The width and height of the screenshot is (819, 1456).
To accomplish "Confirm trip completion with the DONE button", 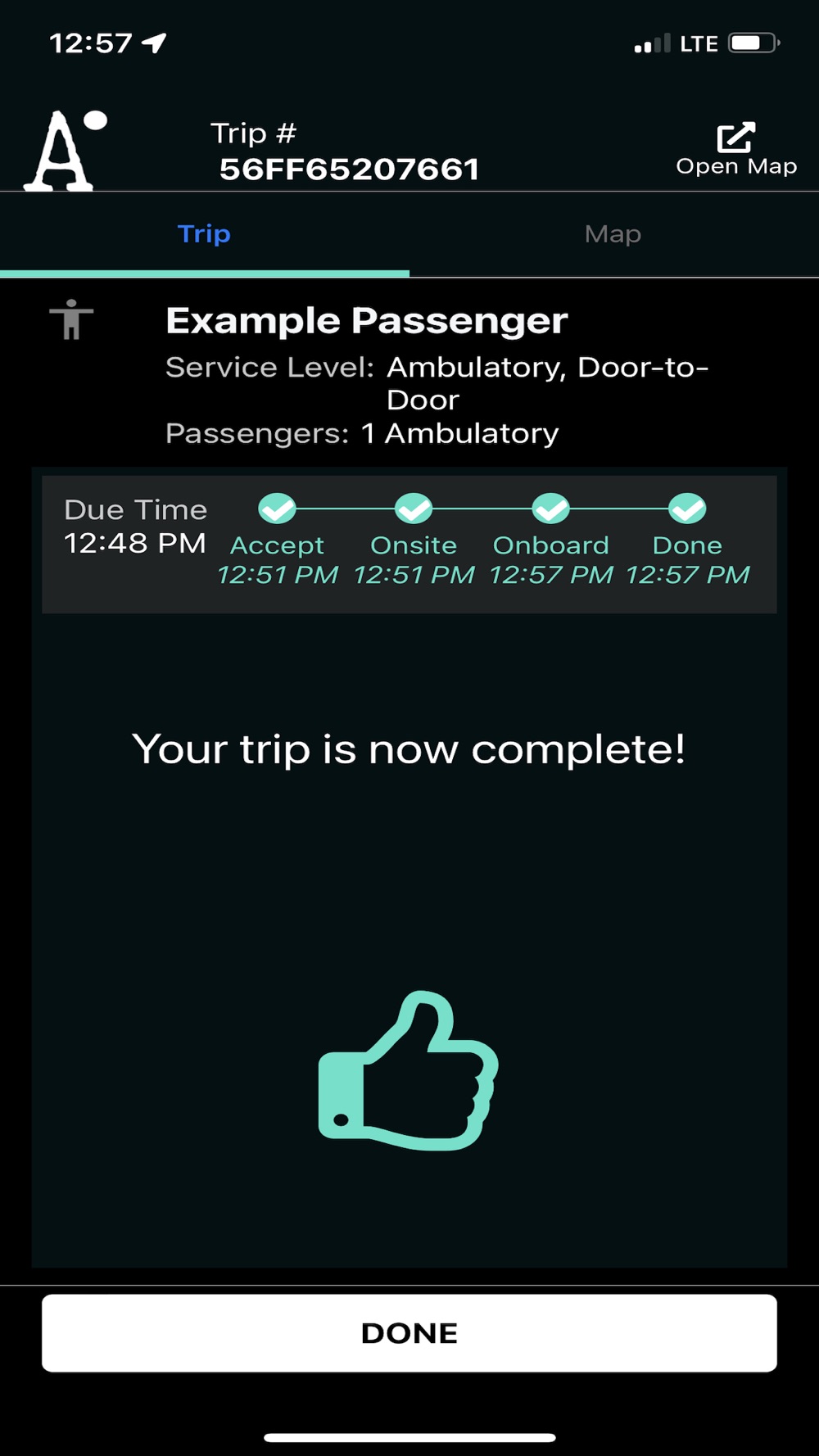I will [409, 1333].
